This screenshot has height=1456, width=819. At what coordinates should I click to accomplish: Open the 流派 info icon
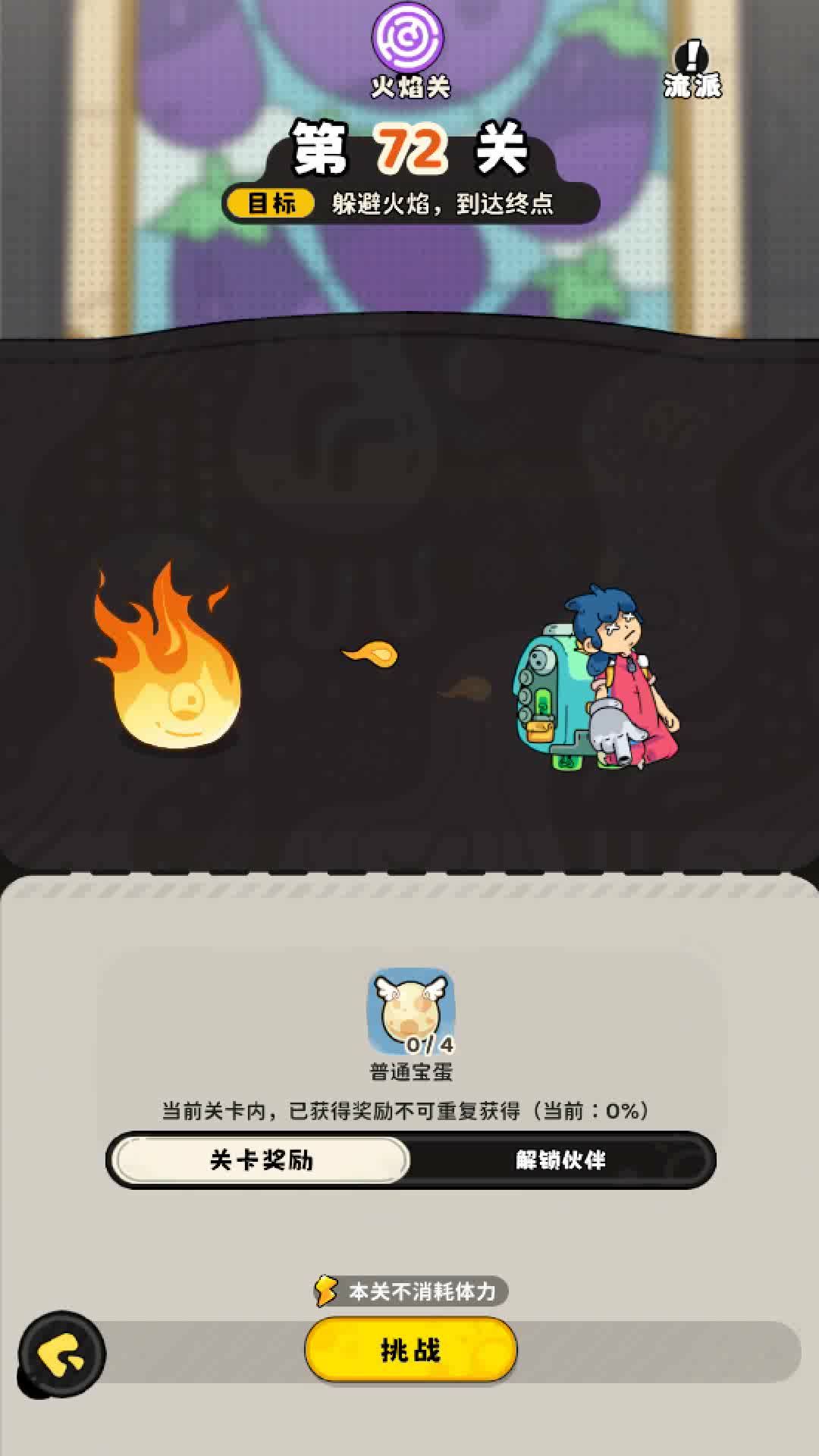692,70
